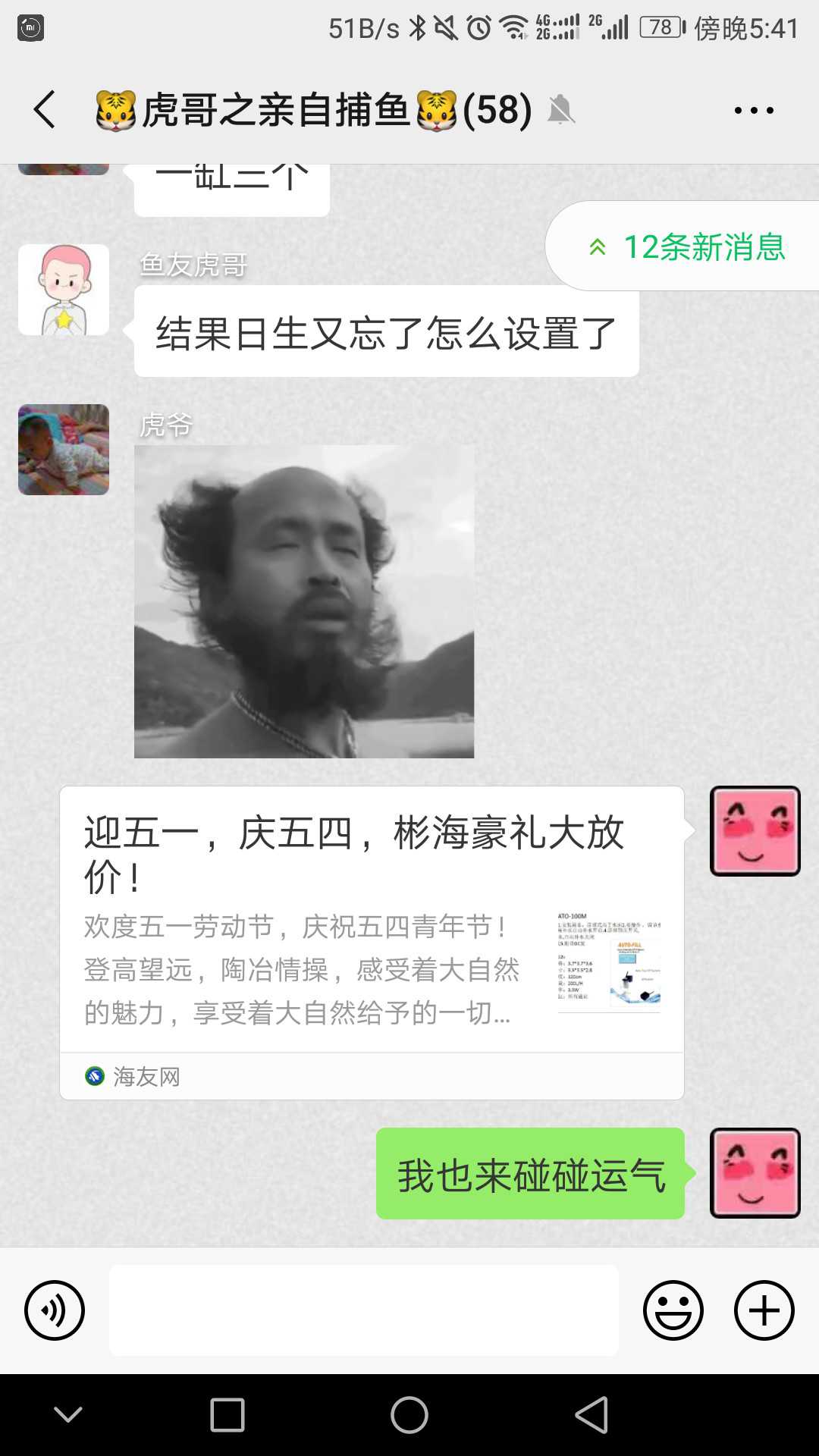Image resolution: width=819 pixels, height=1456 pixels.
Task: Open the emoji picker
Action: 673,1310
